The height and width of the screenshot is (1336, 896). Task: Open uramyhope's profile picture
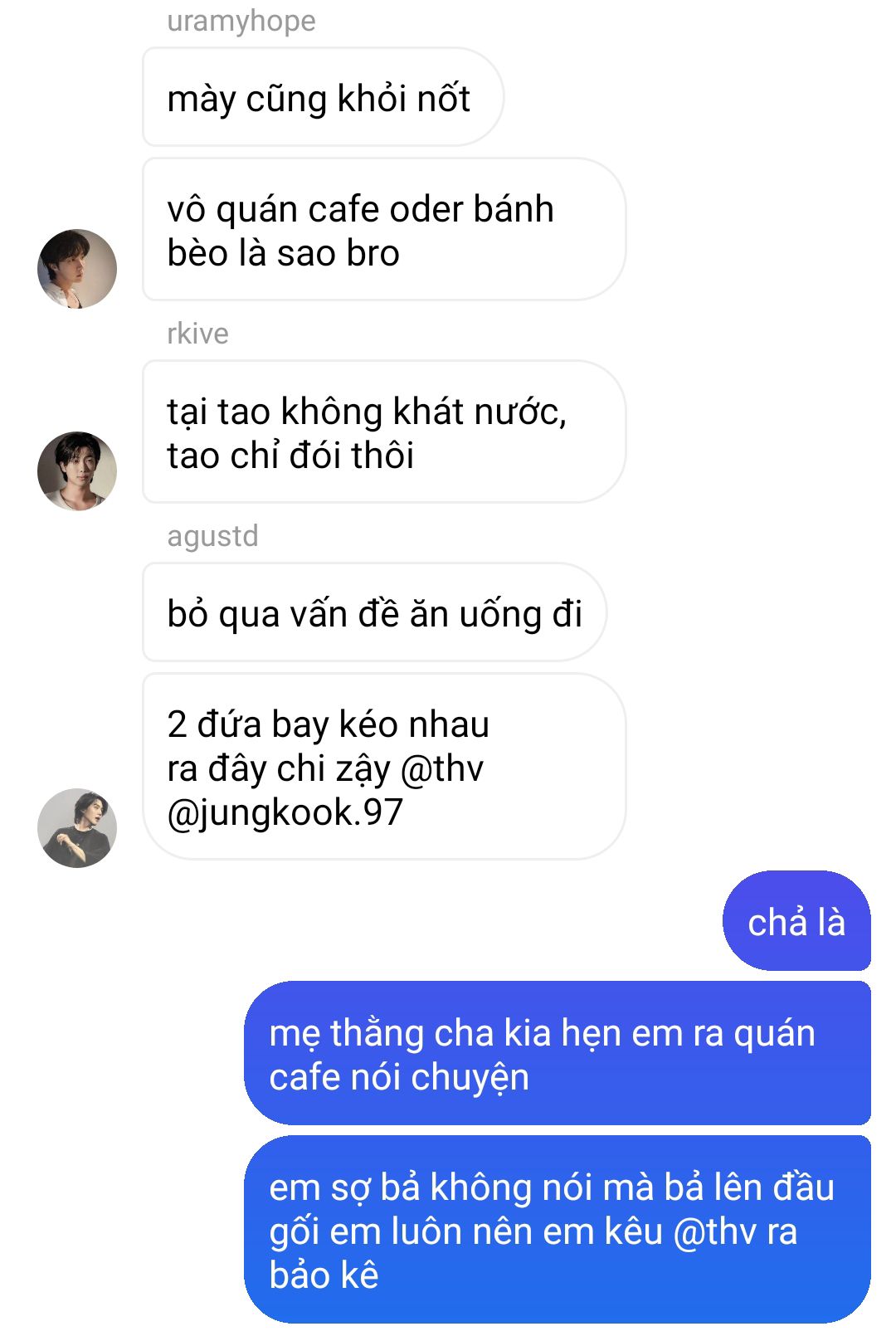tap(77, 269)
